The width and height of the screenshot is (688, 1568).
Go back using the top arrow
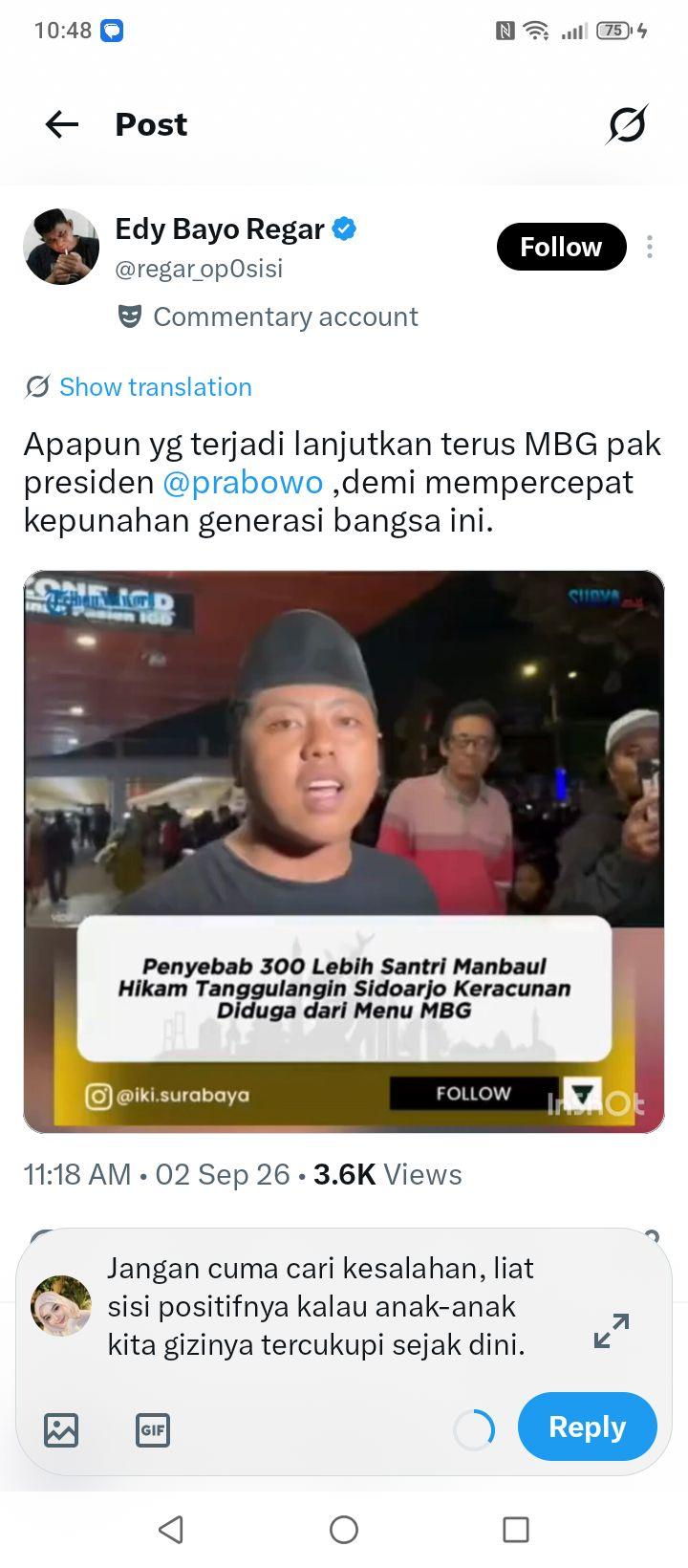pos(62,124)
